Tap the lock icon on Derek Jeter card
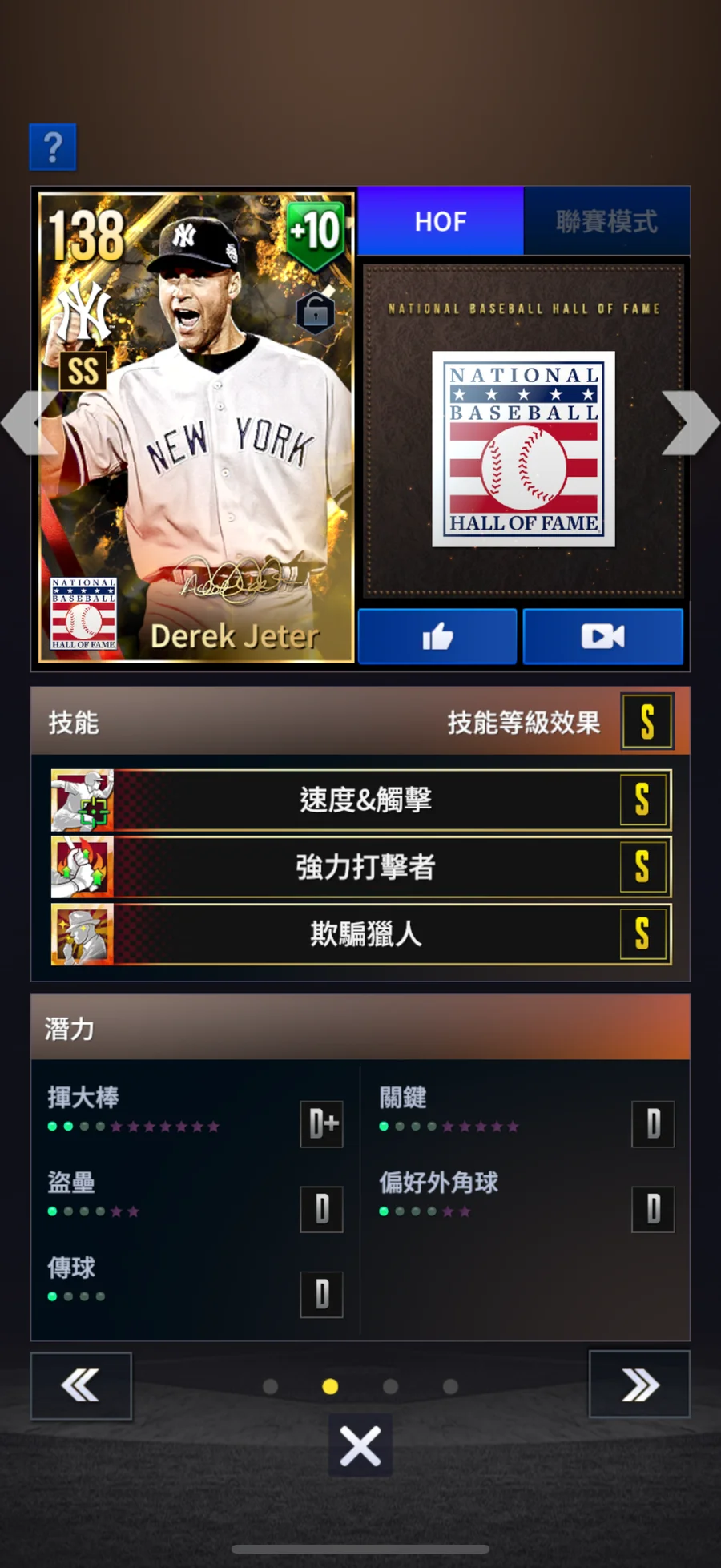Viewport: 721px width, 1568px height. [x=316, y=312]
